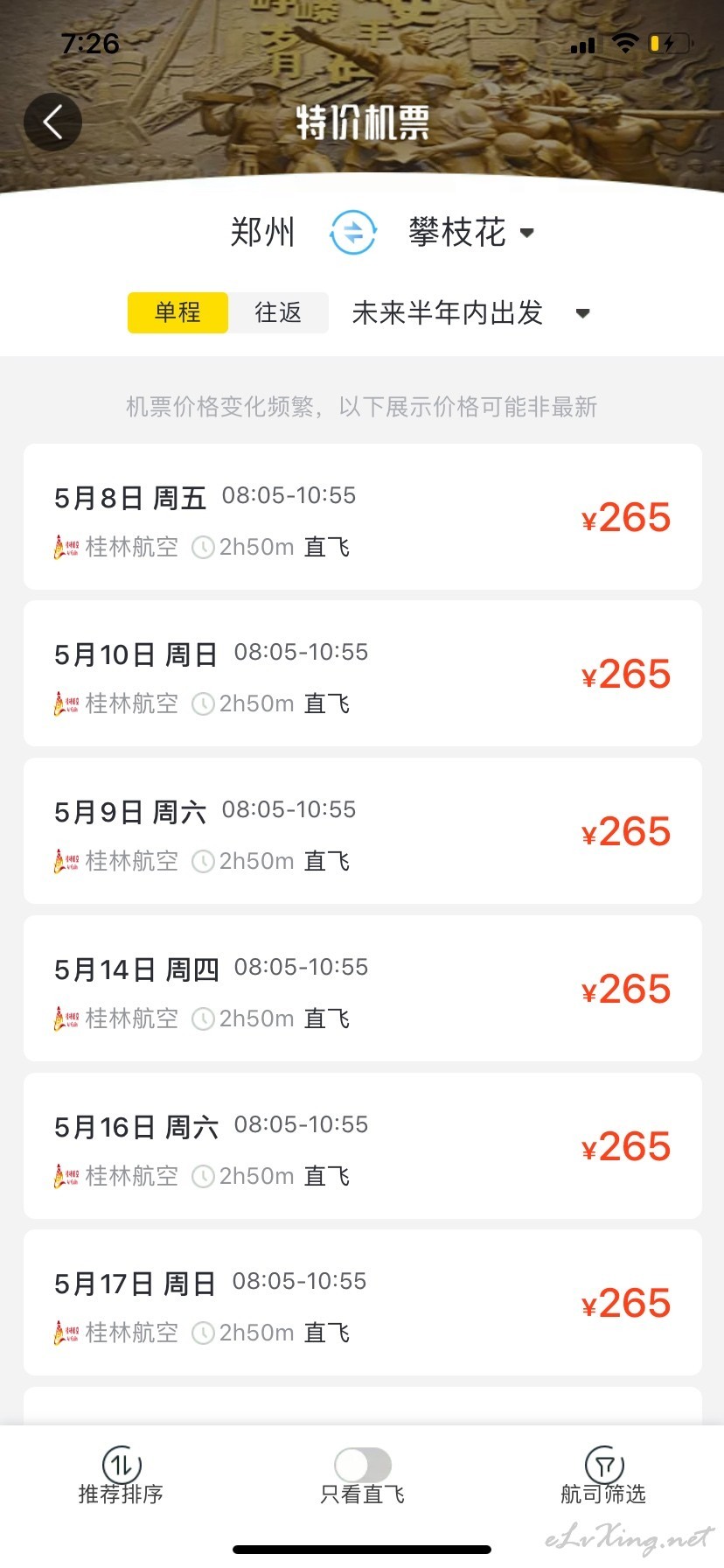This screenshot has width=724, height=1568.
Task: Toggle 只看直飞 direct flights only
Action: [x=362, y=1476]
